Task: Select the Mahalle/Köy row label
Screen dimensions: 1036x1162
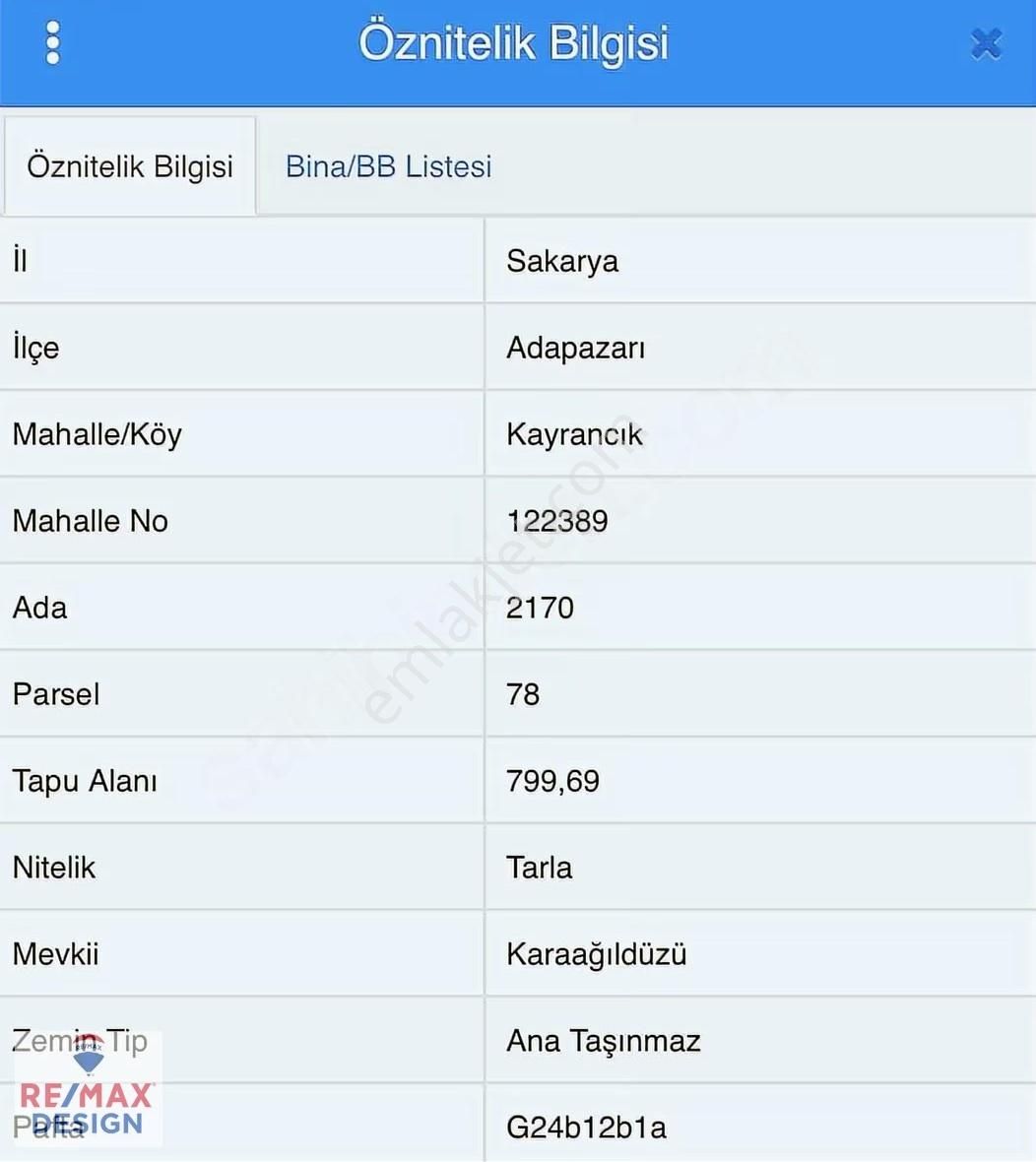Action: click(96, 434)
